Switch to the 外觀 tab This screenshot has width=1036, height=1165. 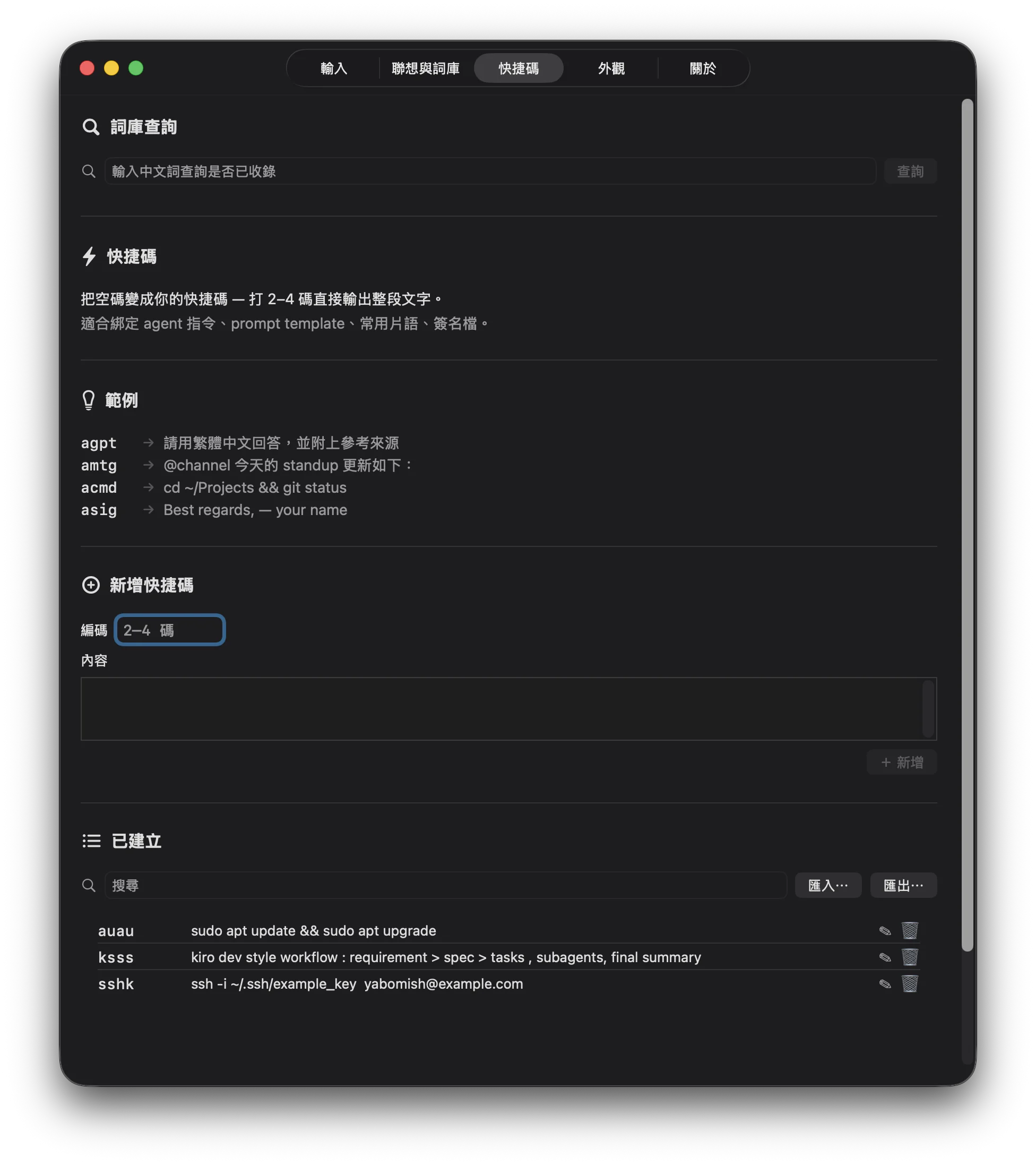click(612, 68)
